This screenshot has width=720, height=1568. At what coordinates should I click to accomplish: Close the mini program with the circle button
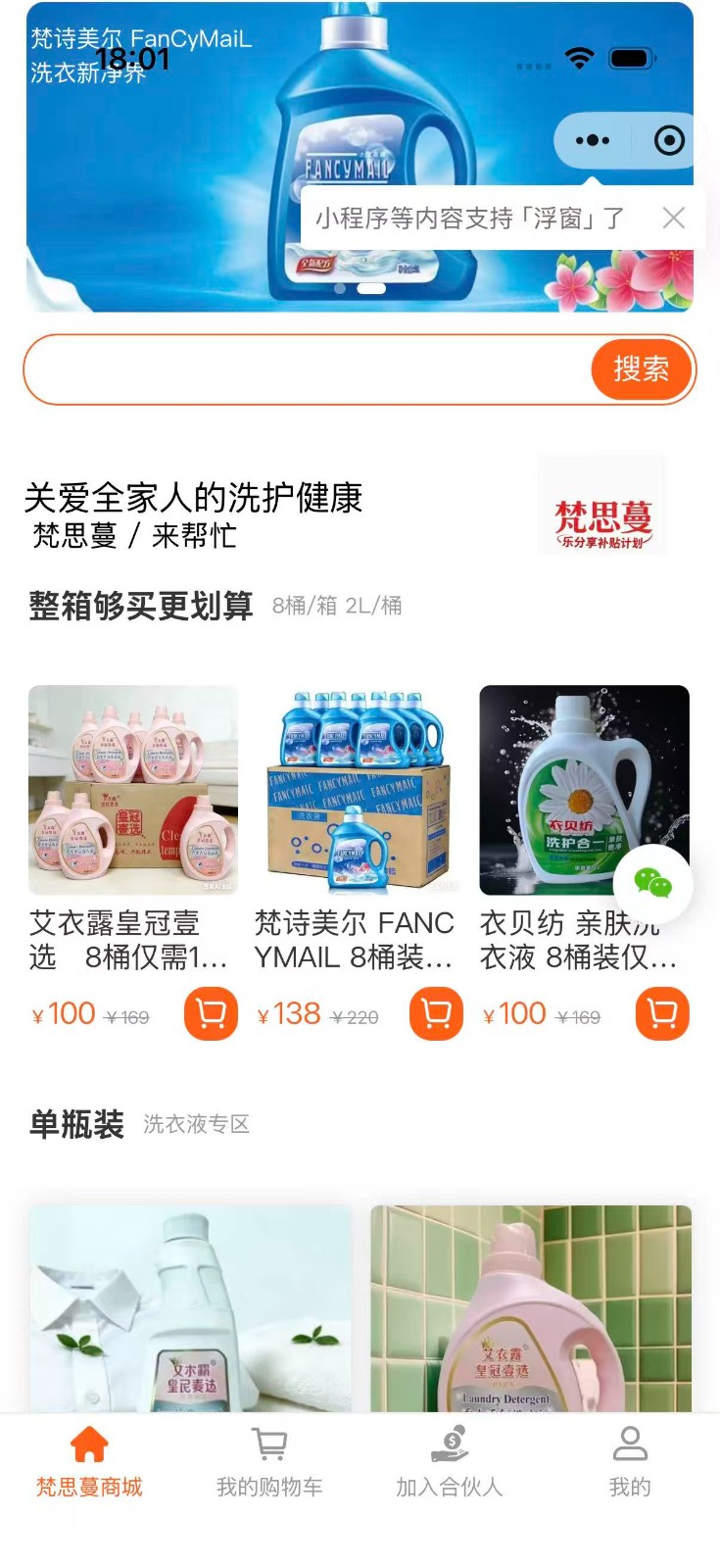click(x=669, y=140)
